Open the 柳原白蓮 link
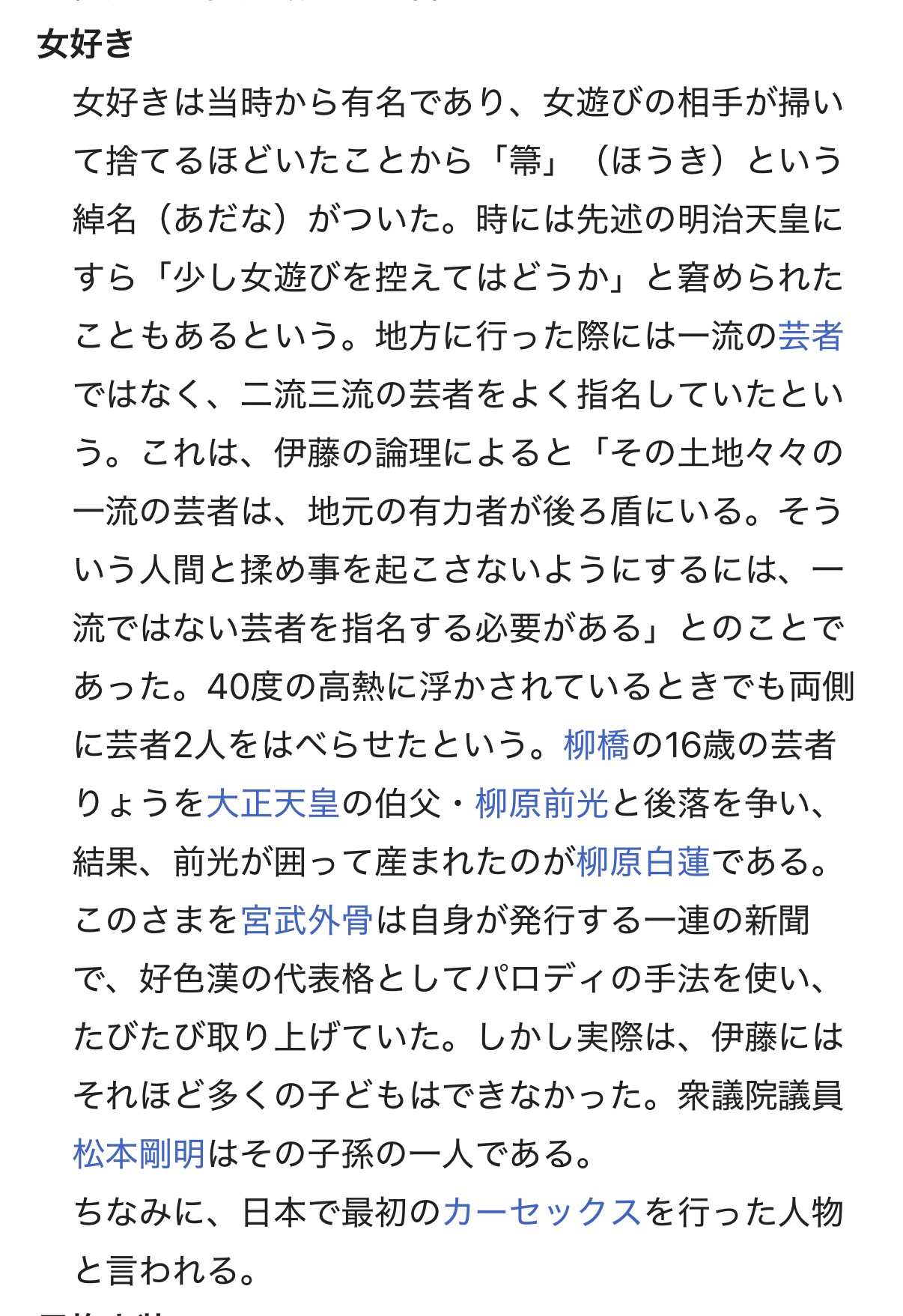The height and width of the screenshot is (1316, 903). 643,862
